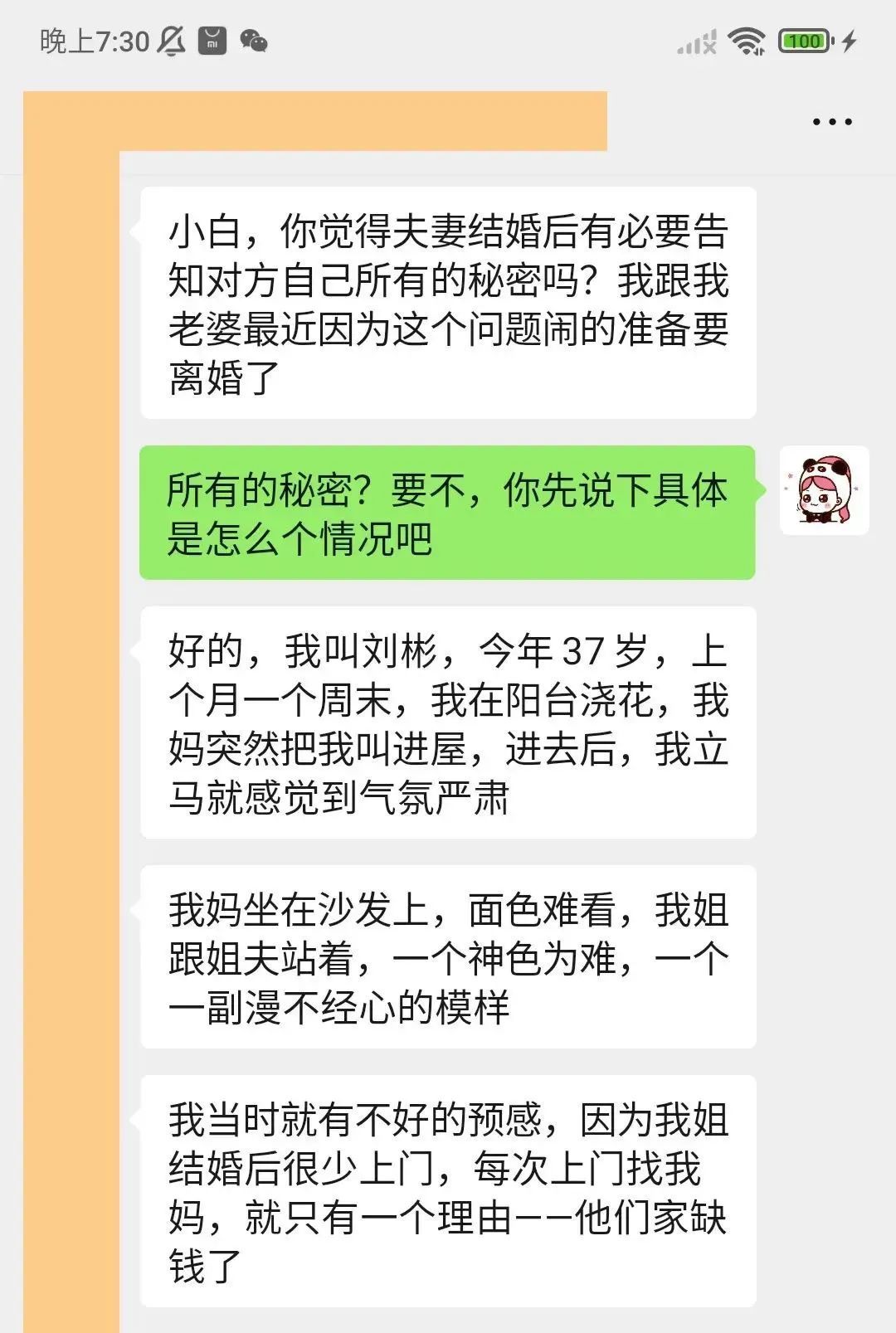The image size is (896, 1333).
Task: Open the panda-hat girl avatar profile
Action: 825,490
